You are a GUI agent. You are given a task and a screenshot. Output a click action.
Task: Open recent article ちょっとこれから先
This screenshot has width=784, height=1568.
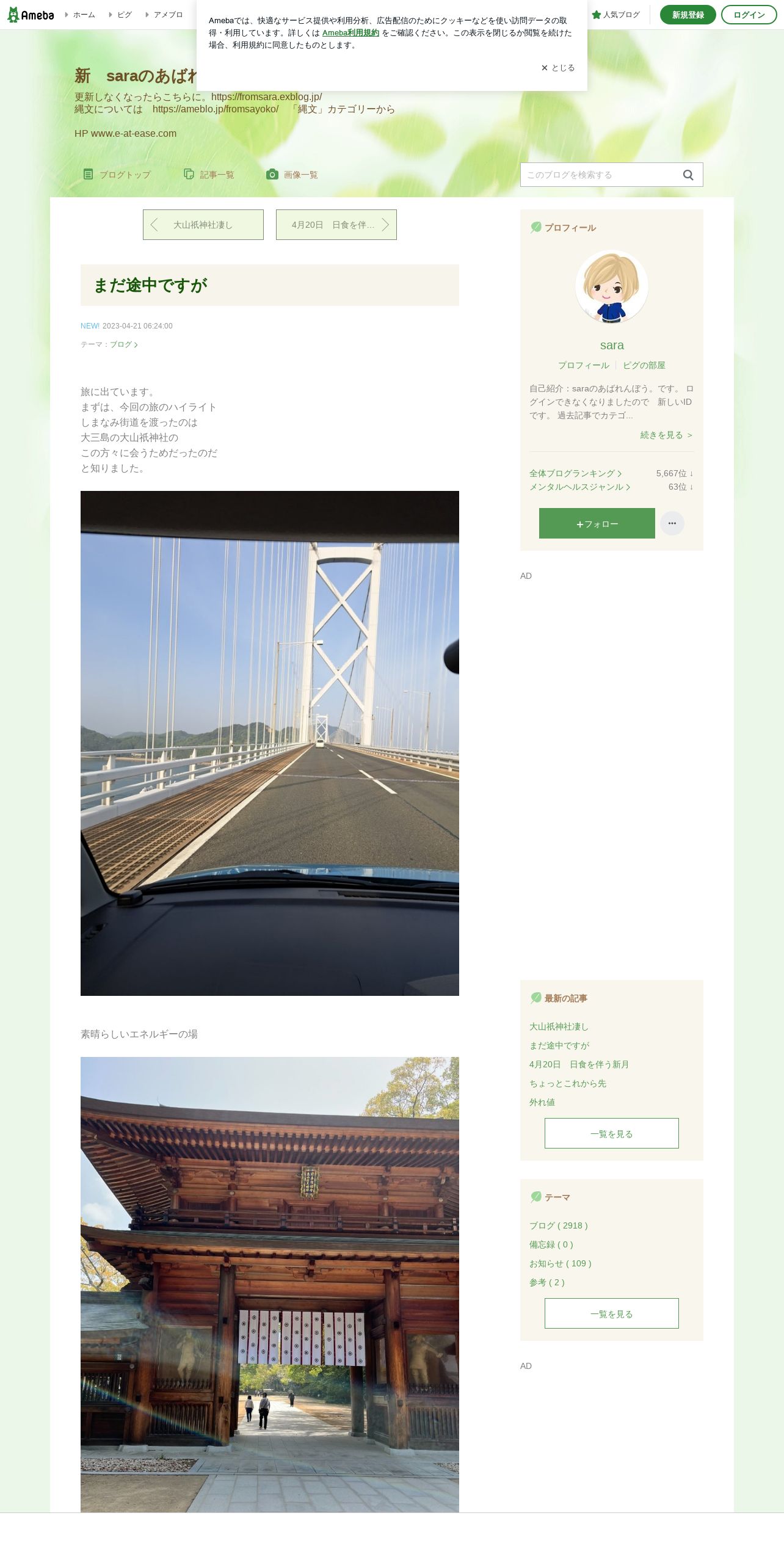pyautogui.click(x=568, y=1083)
